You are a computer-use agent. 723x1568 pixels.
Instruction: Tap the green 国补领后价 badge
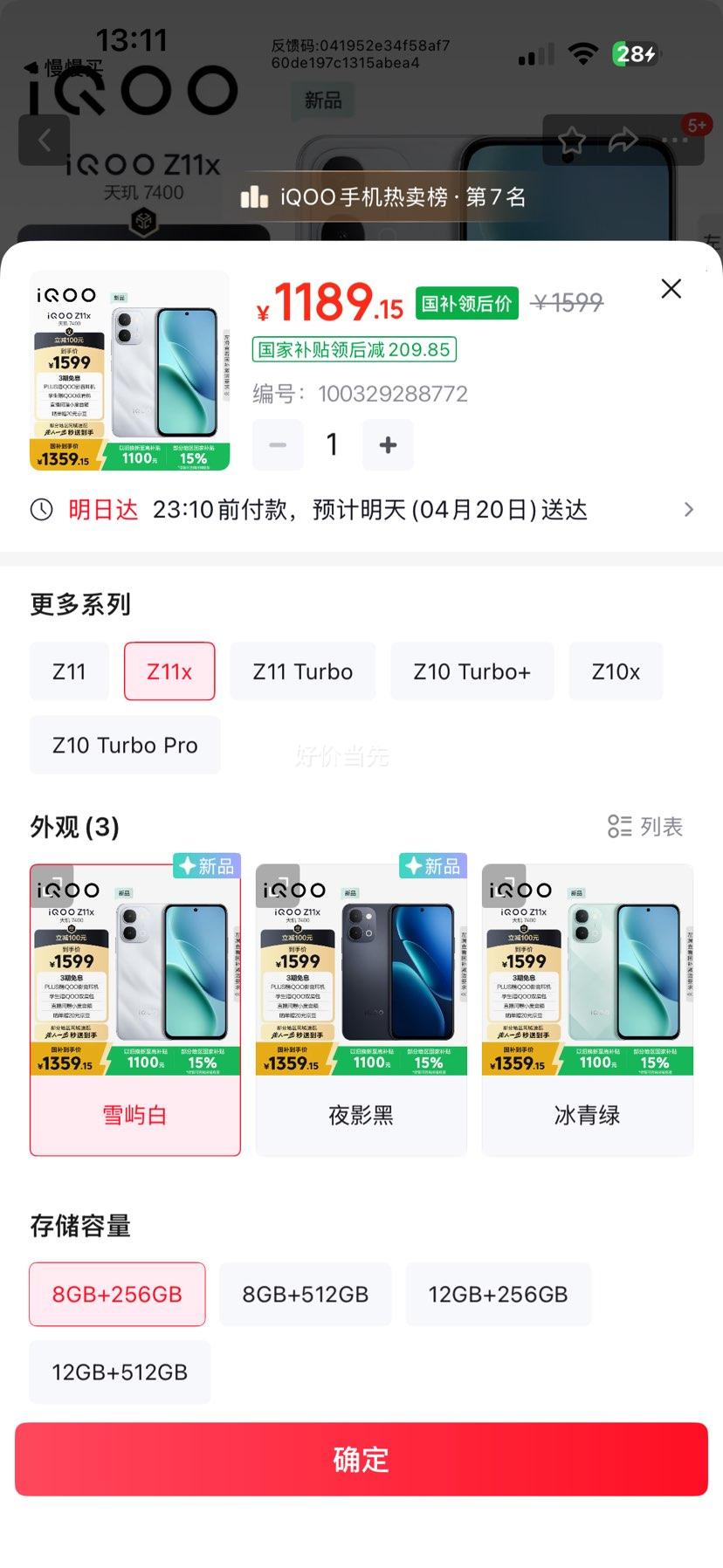(466, 303)
